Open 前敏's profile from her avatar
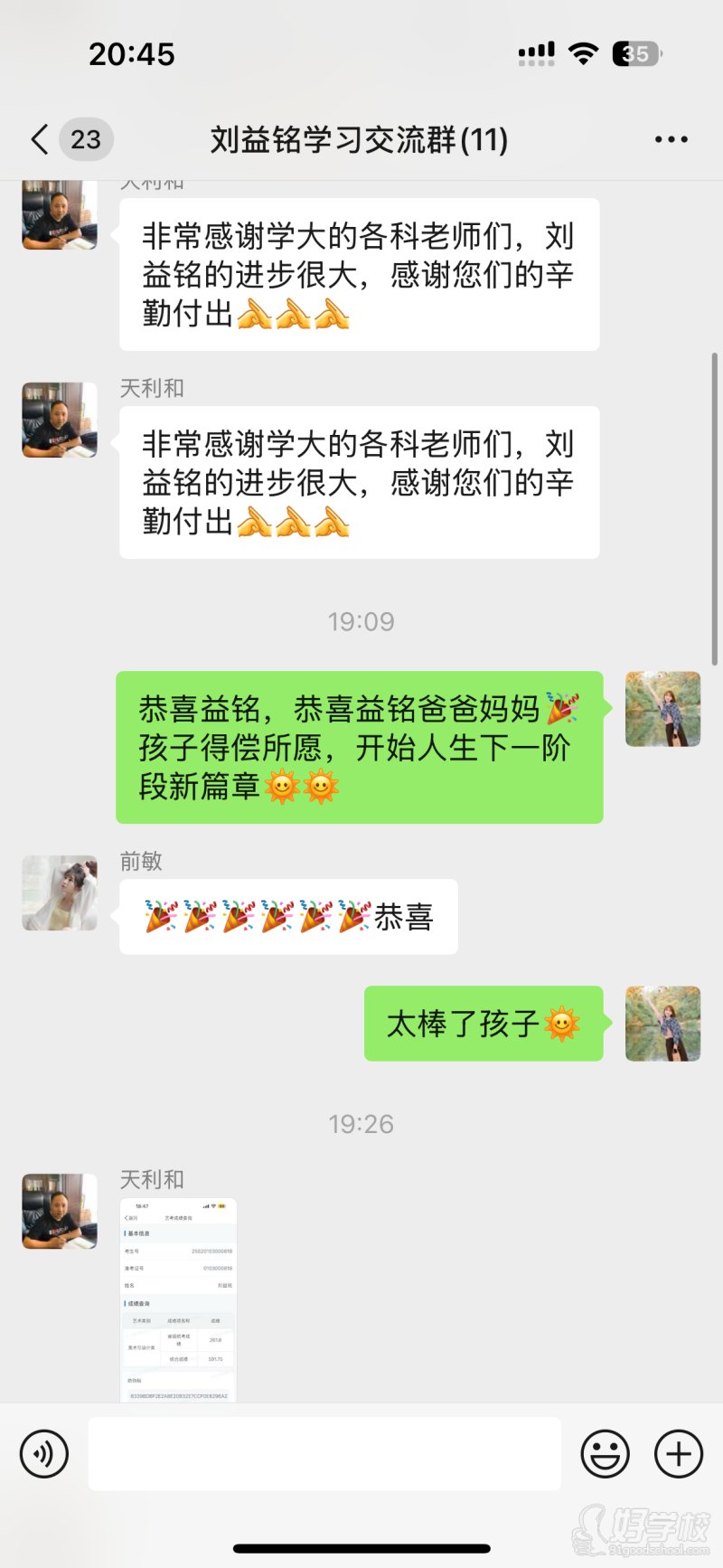This screenshot has height=1568, width=723. click(x=60, y=893)
